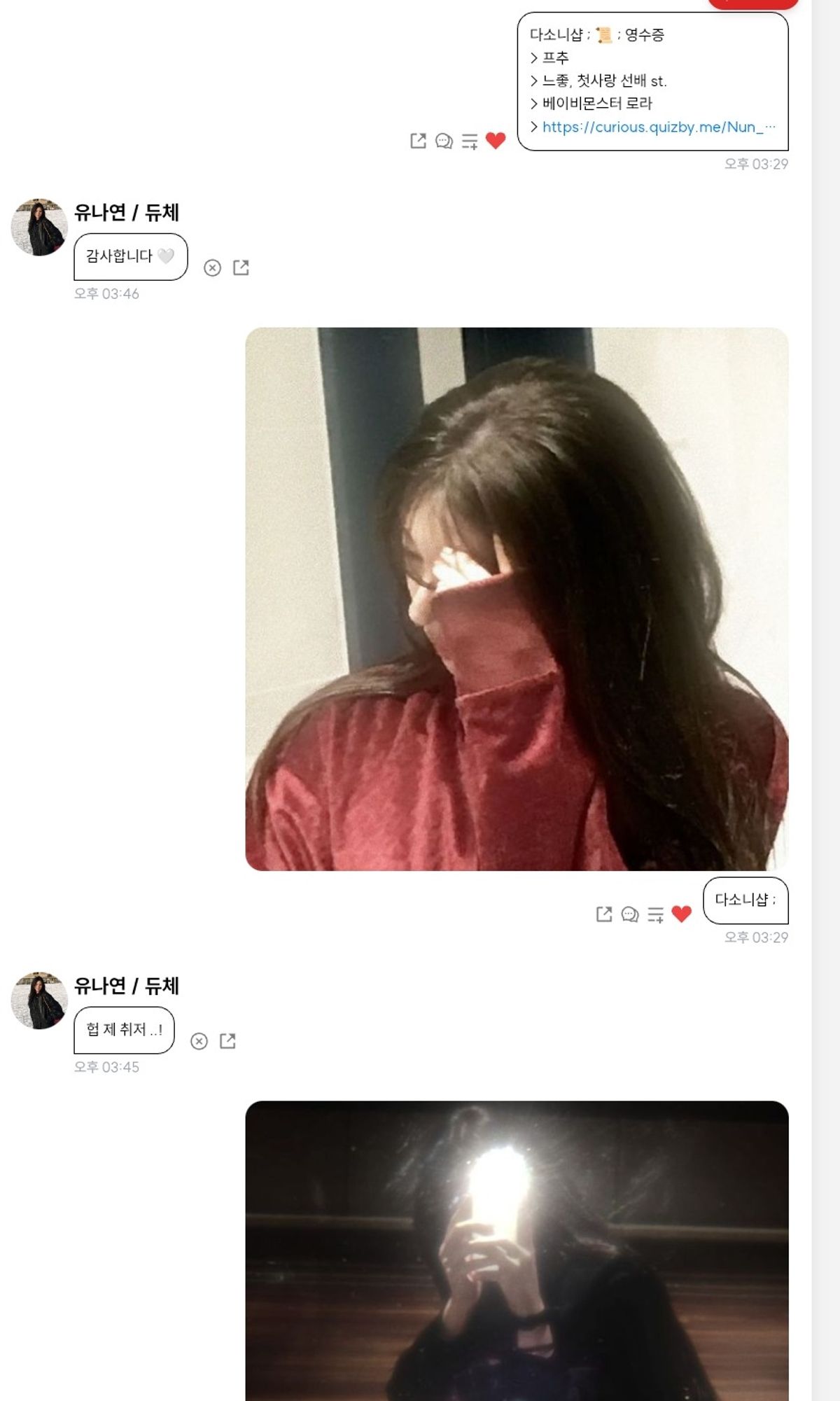Open the profile picture beside 헙 제 취저
The width and height of the screenshot is (840, 1401).
tap(39, 1001)
